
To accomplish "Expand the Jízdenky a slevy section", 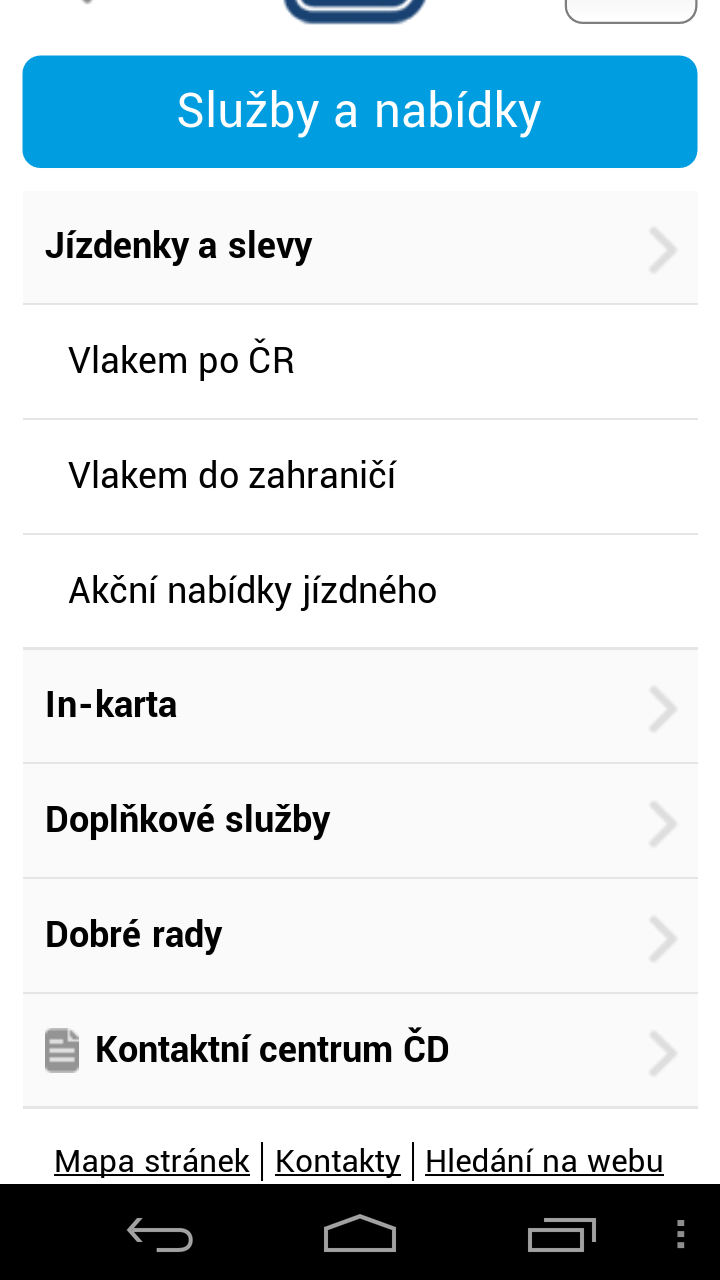I will 360,247.
